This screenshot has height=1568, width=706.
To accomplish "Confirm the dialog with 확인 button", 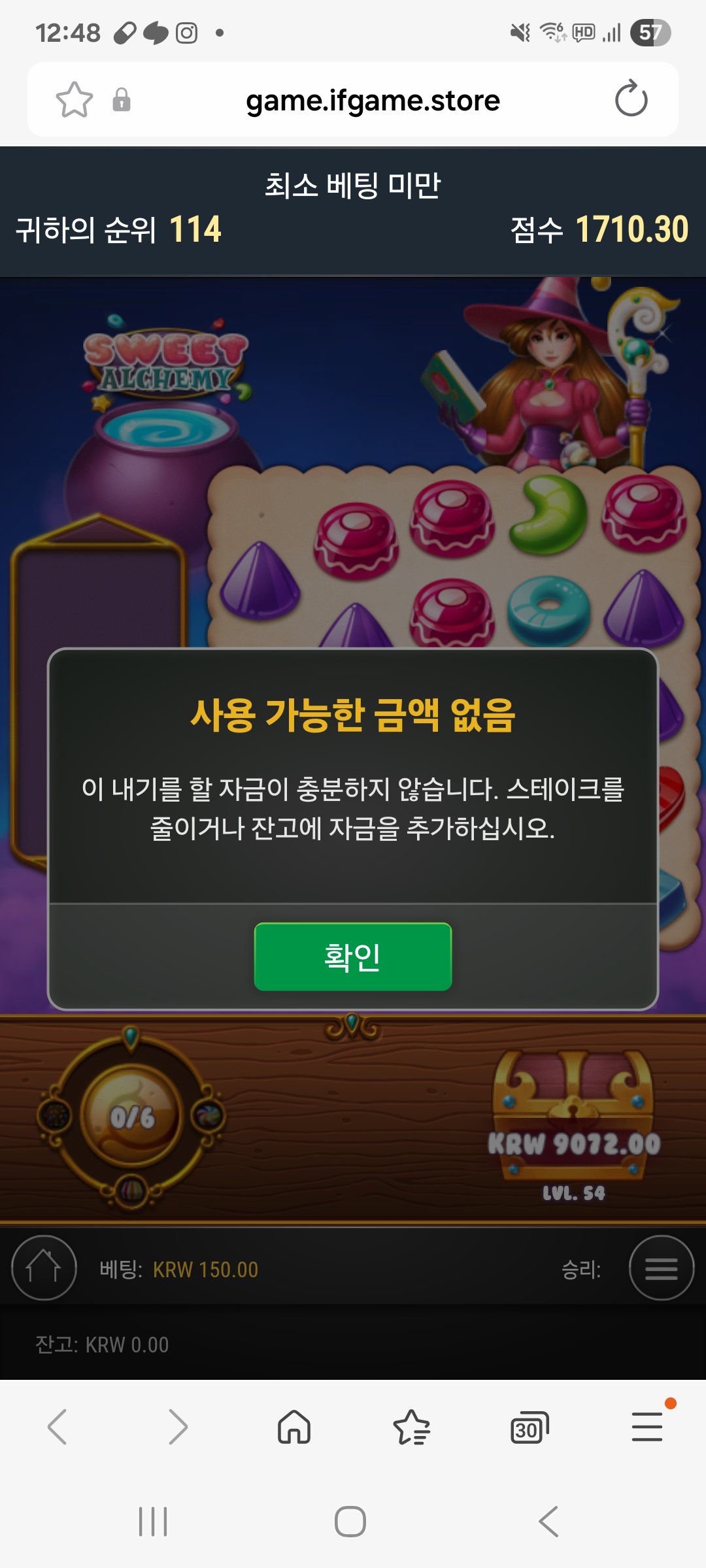I will tap(353, 956).
